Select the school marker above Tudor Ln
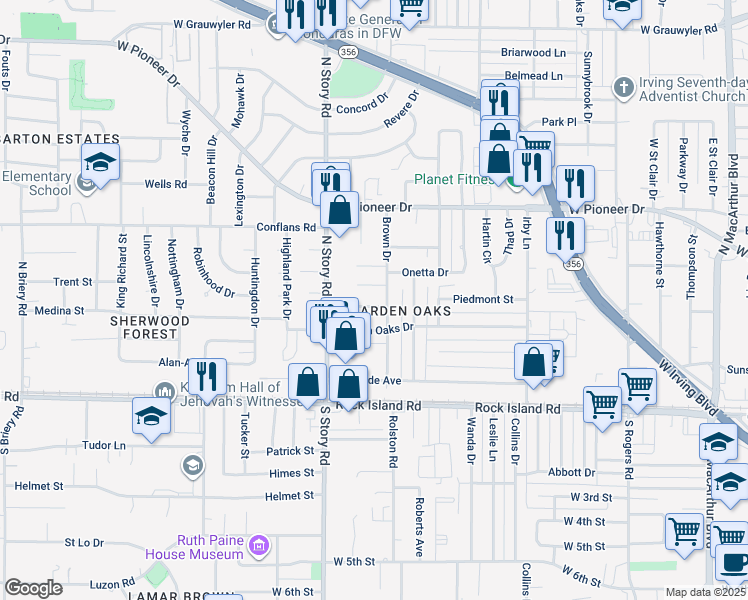The width and height of the screenshot is (748, 600). point(151,416)
